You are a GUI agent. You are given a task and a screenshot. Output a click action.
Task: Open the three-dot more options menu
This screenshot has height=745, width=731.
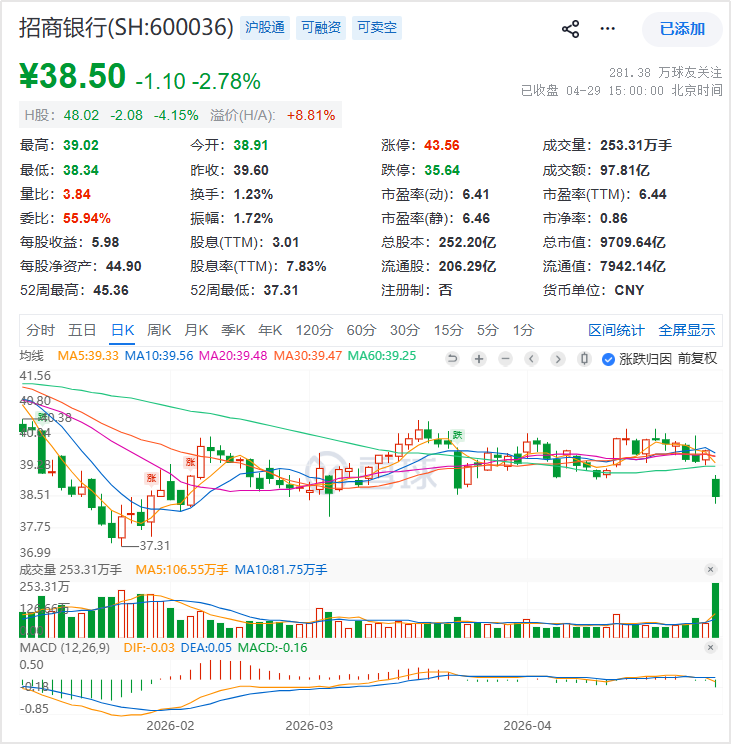(608, 29)
